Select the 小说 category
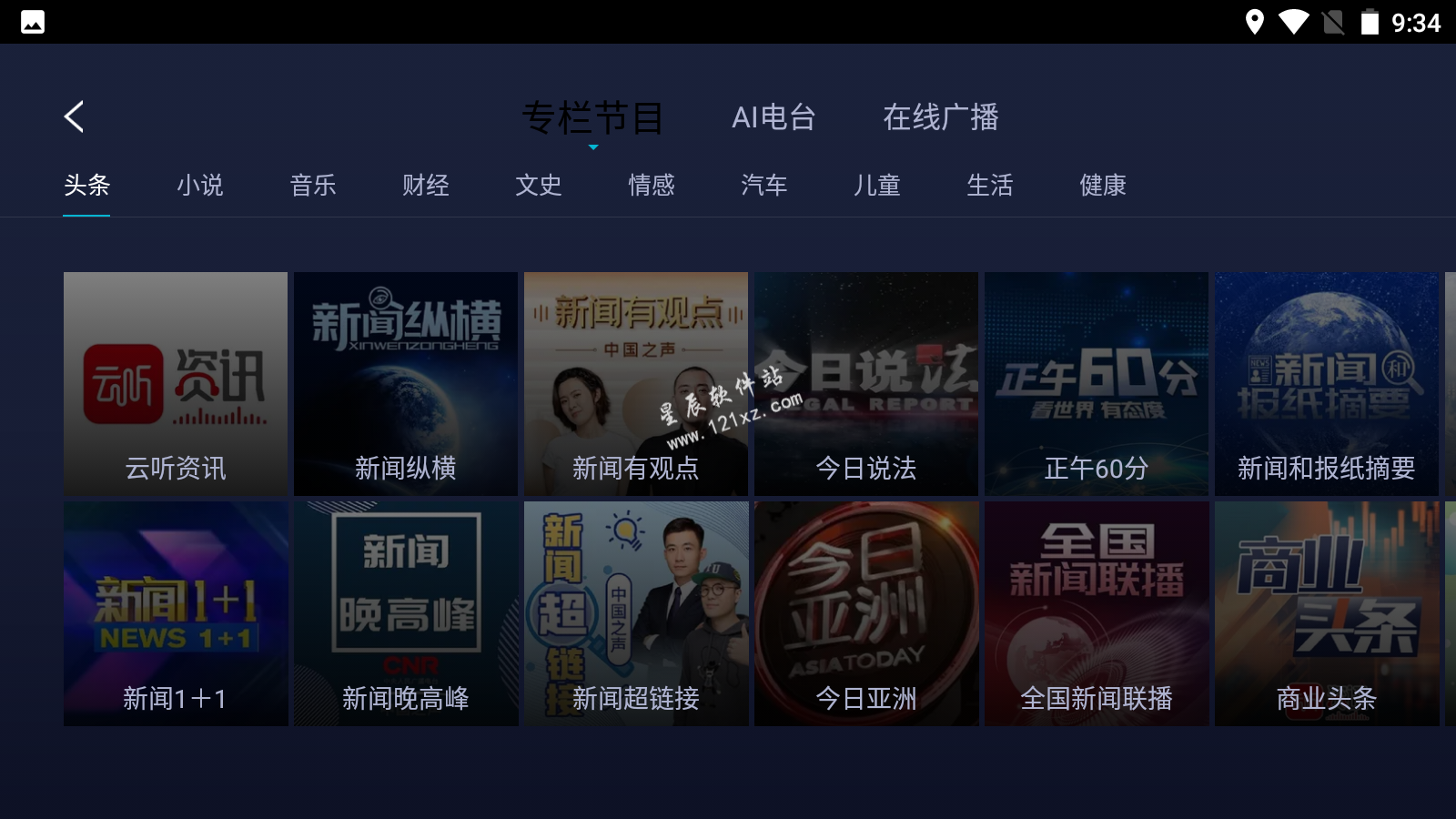This screenshot has width=1456, height=819. coord(200,186)
